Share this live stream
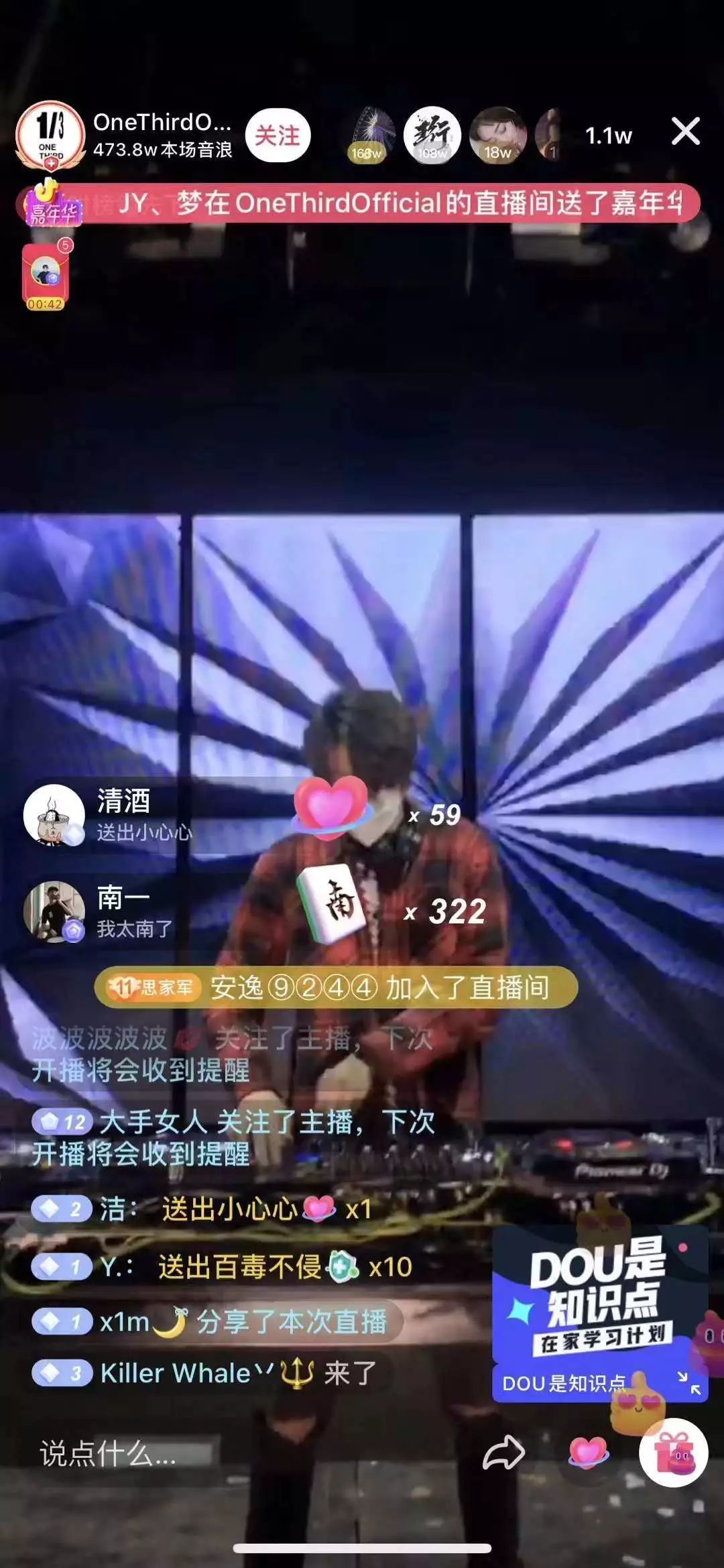Viewport: 724px width, 1568px height. [504, 1453]
